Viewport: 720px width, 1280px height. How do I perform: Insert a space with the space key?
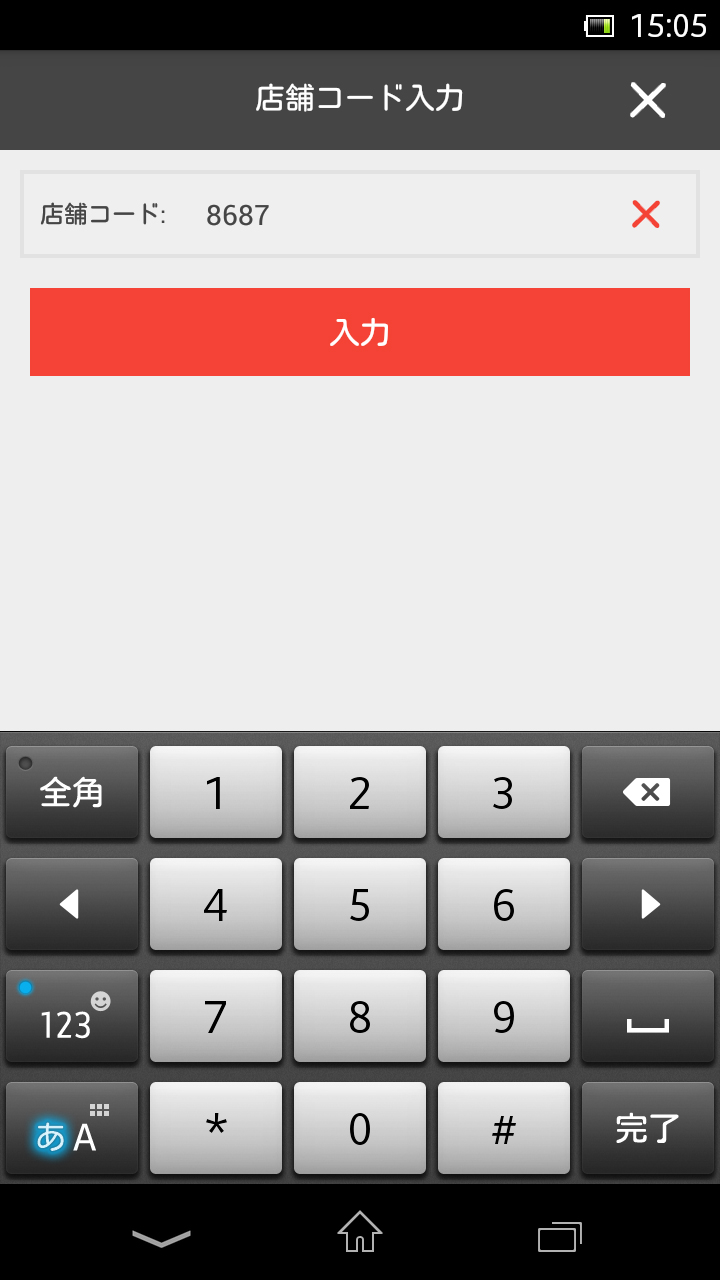pyautogui.click(x=647, y=1017)
